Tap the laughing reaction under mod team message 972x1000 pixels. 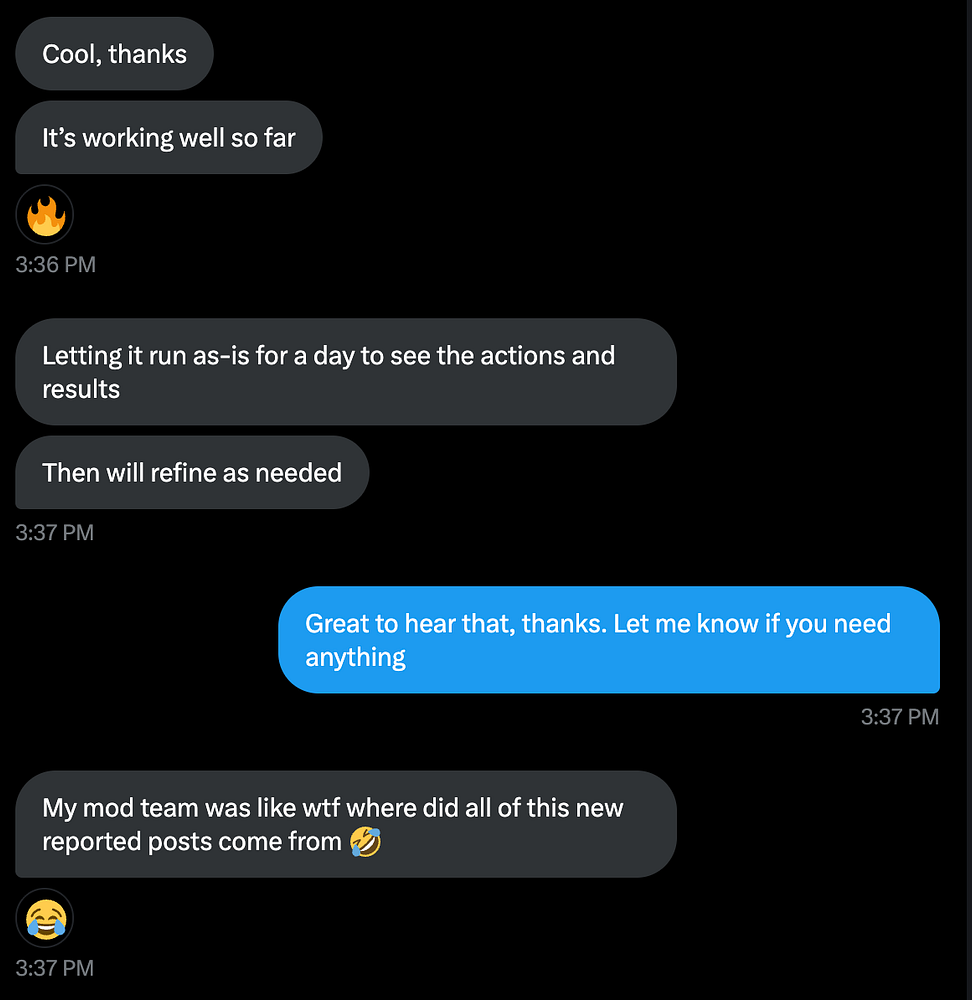pos(45,918)
